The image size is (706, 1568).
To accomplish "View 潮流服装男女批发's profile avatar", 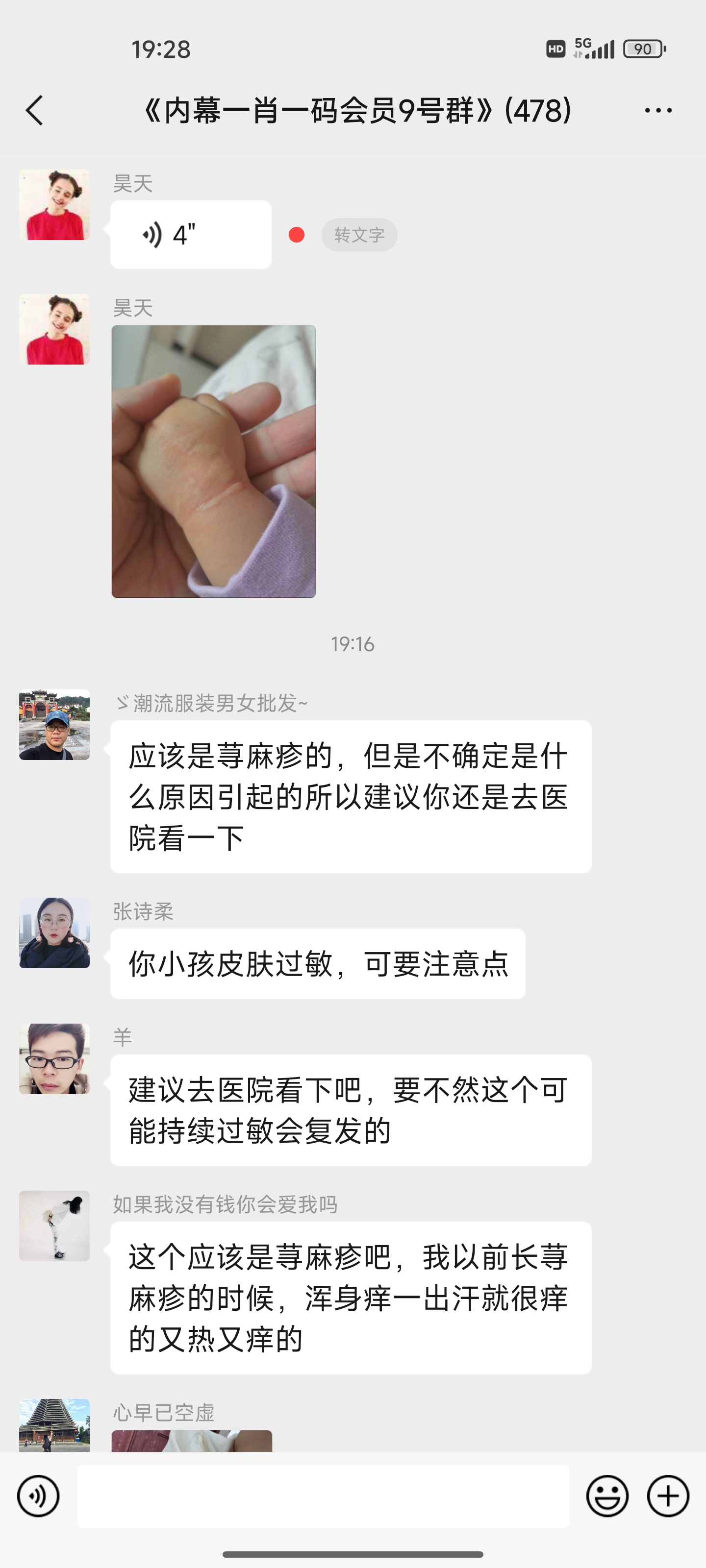I will [x=54, y=724].
